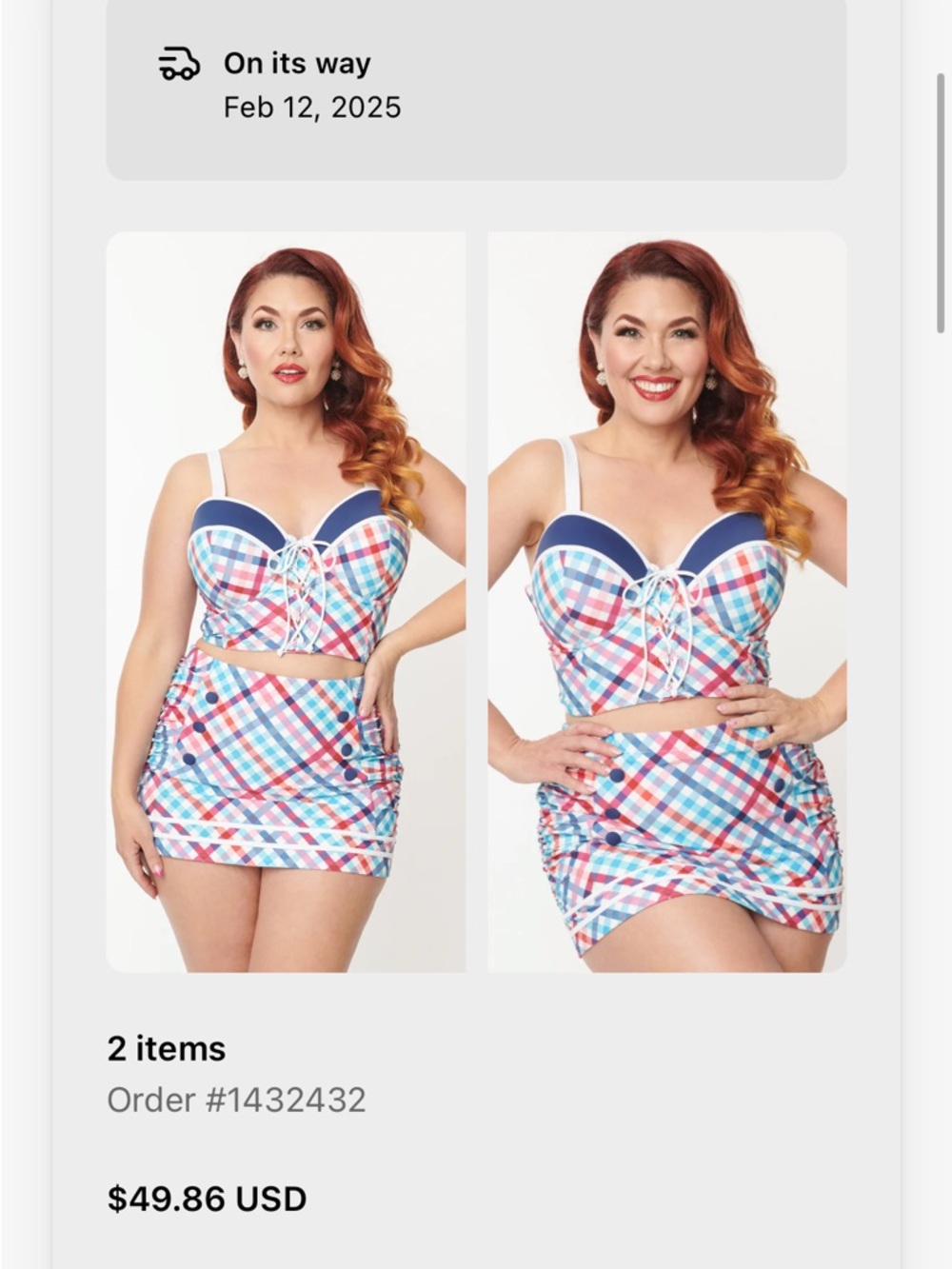The image size is (952, 1269).
Task: Click the delivery vehicle glyph for tracking details
Action: [177, 64]
